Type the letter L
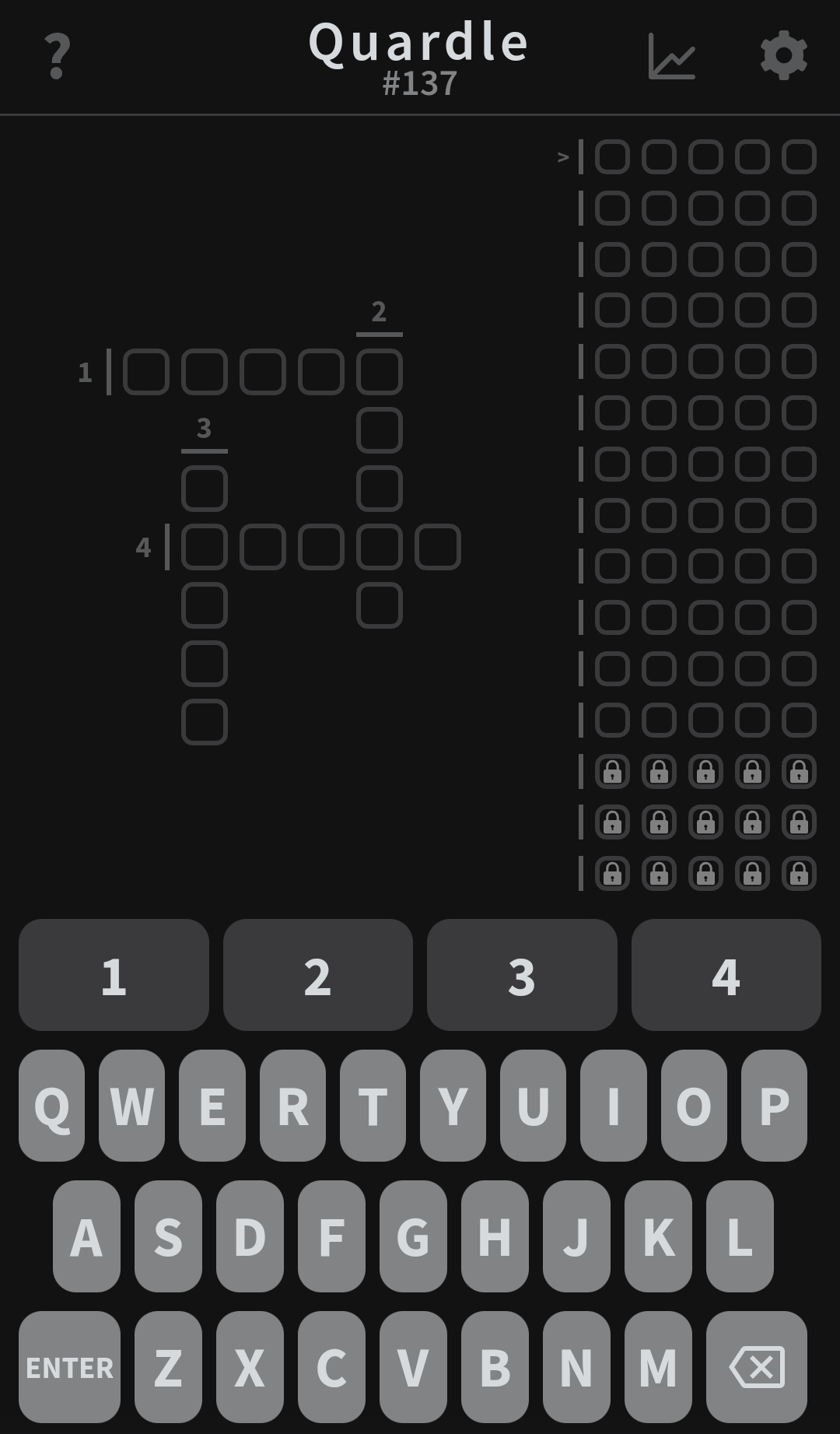Screen dimensions: 840x1434 pyautogui.click(x=740, y=1236)
